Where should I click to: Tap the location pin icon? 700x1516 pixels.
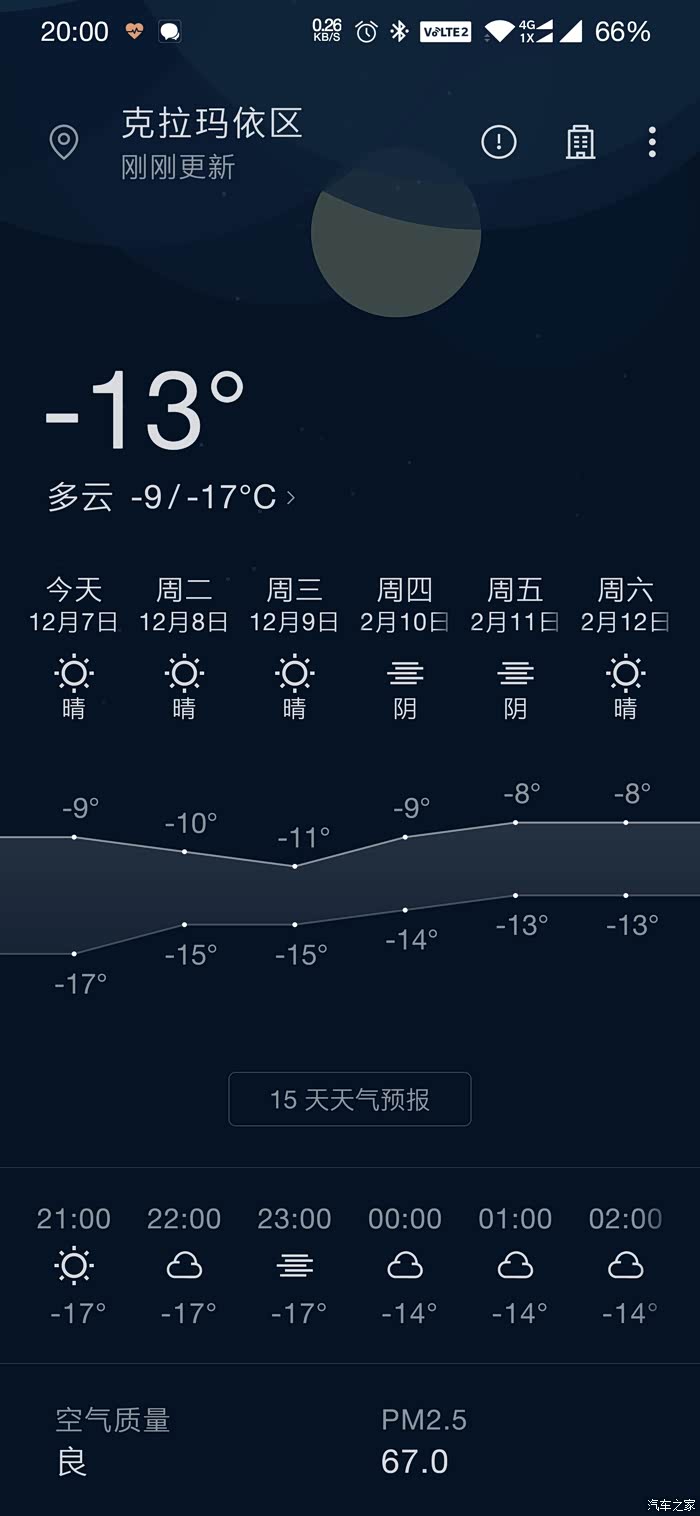(64, 142)
